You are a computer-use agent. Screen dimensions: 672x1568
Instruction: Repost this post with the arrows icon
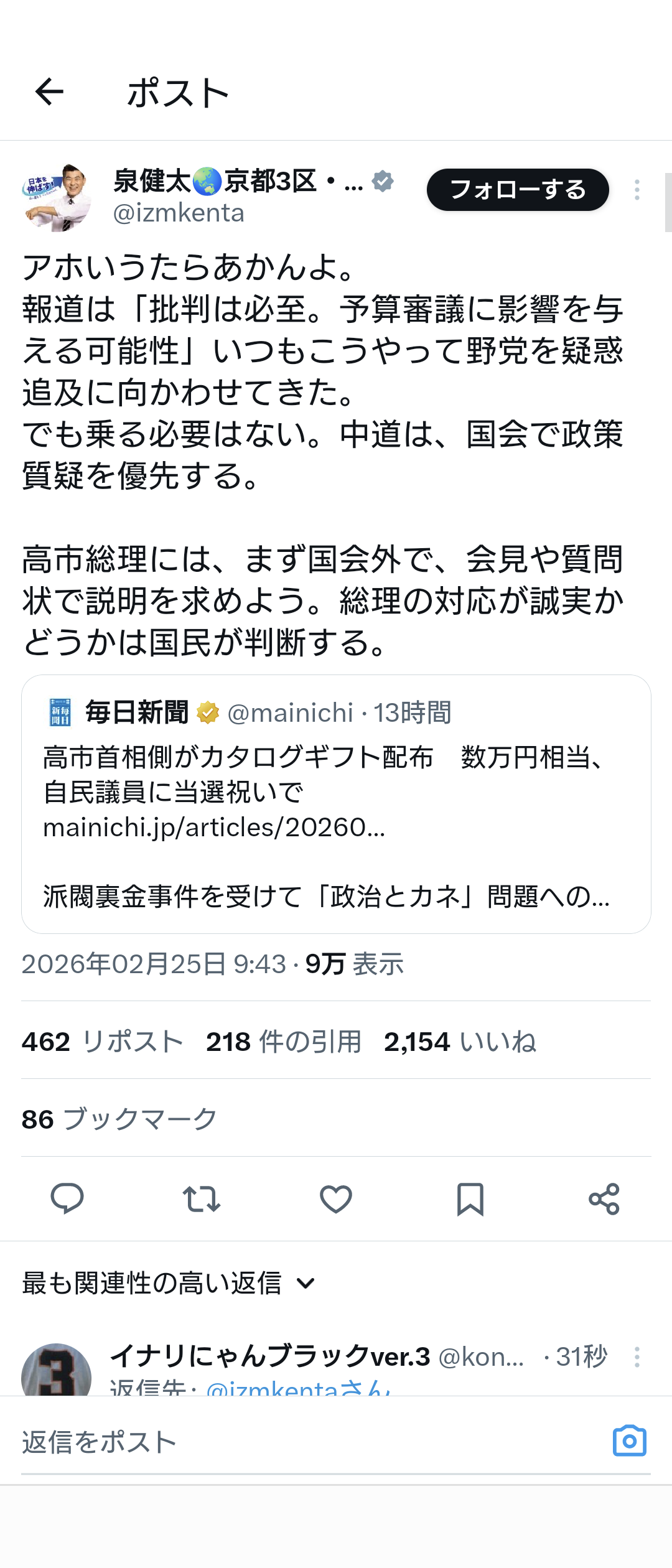201,1198
